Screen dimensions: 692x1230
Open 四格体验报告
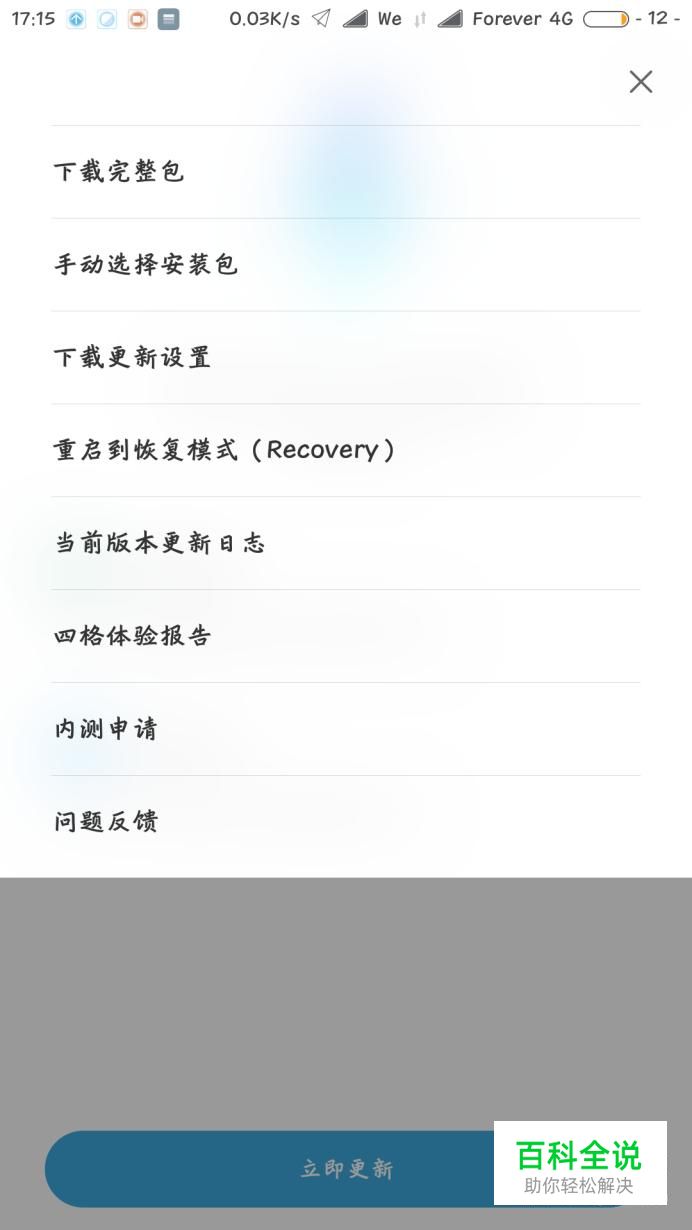click(x=346, y=637)
